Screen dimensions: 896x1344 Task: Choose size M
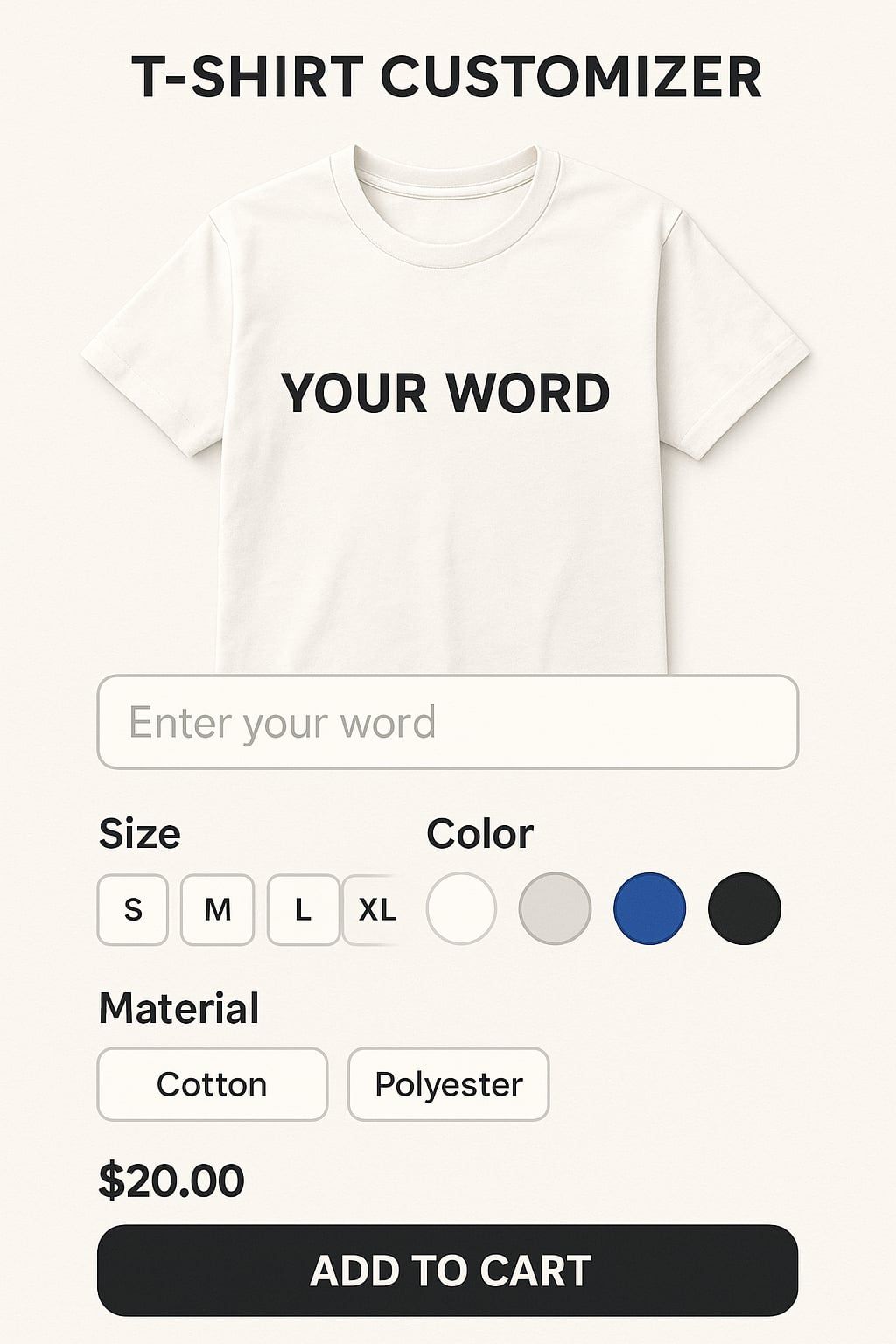[217, 909]
